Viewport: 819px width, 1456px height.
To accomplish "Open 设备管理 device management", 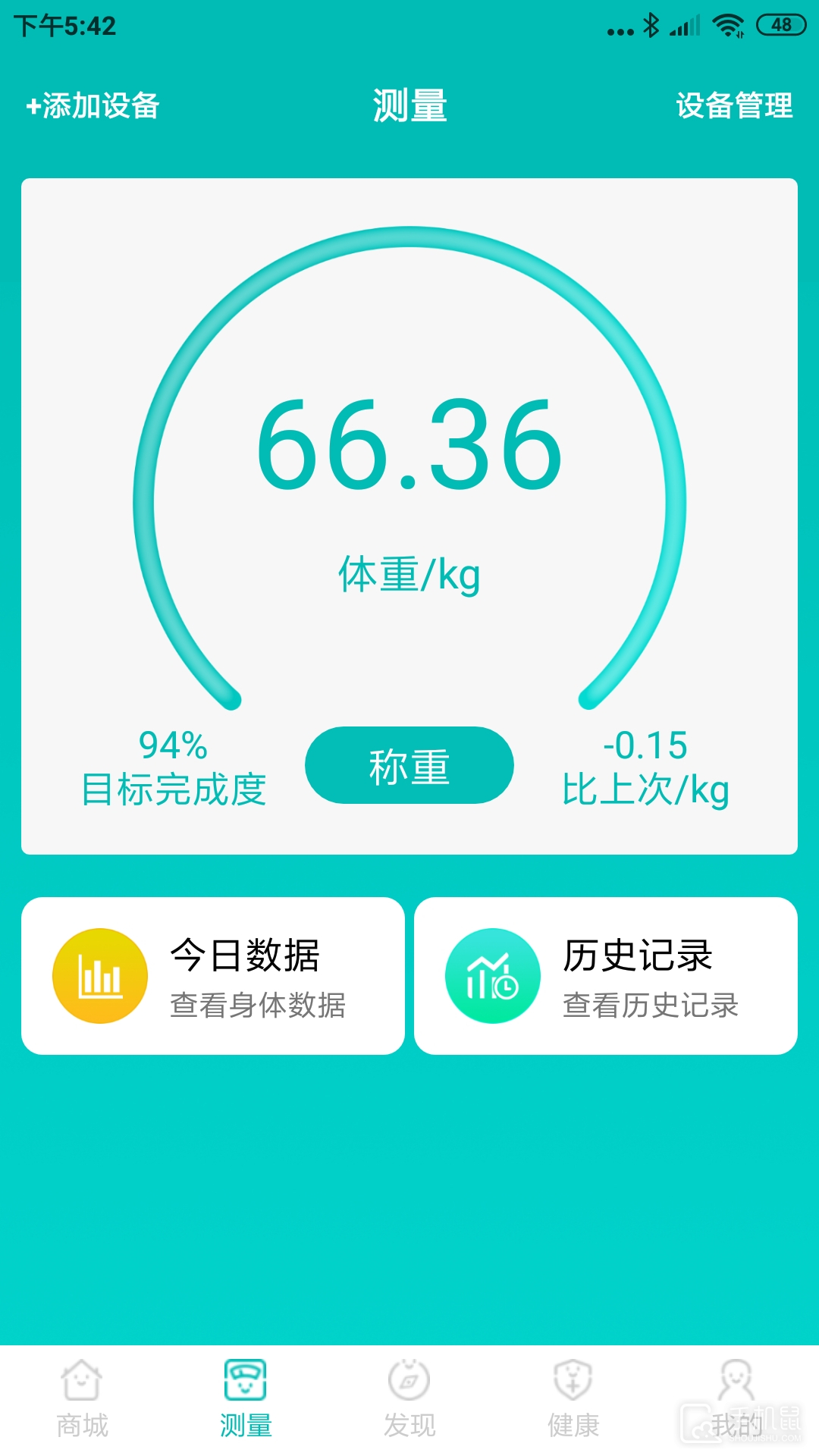I will click(x=734, y=105).
